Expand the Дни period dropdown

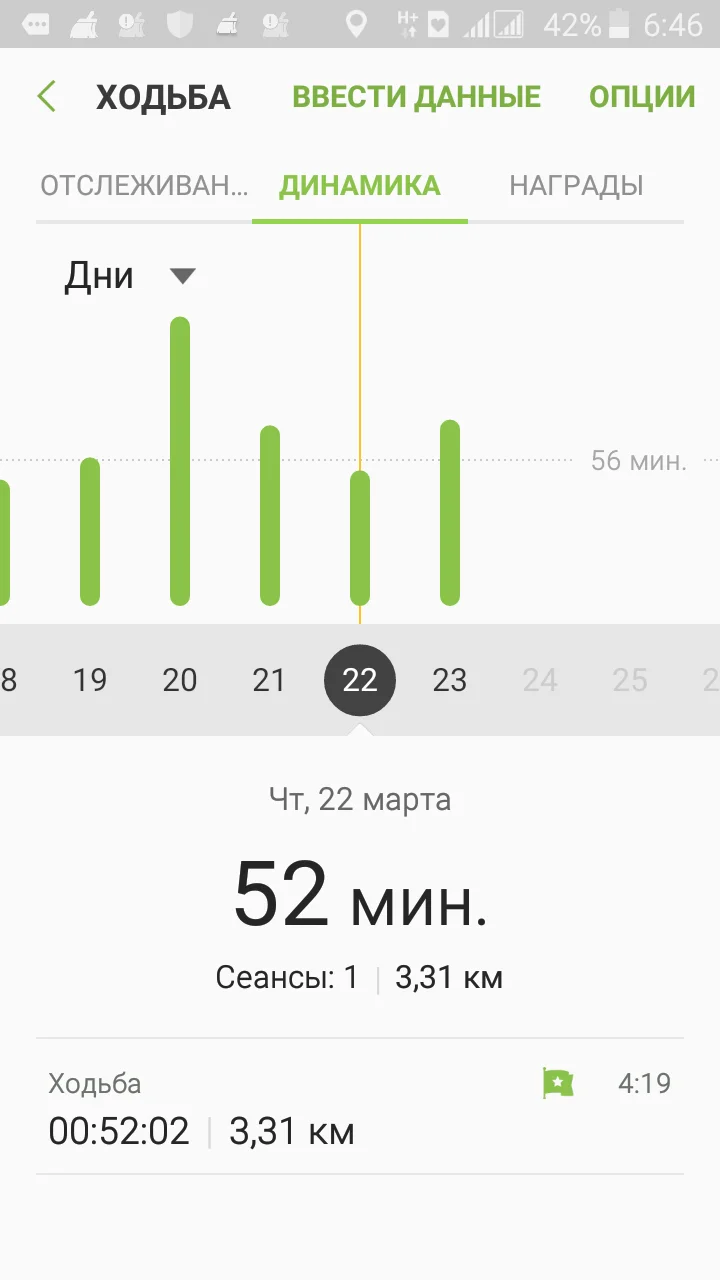[128, 275]
